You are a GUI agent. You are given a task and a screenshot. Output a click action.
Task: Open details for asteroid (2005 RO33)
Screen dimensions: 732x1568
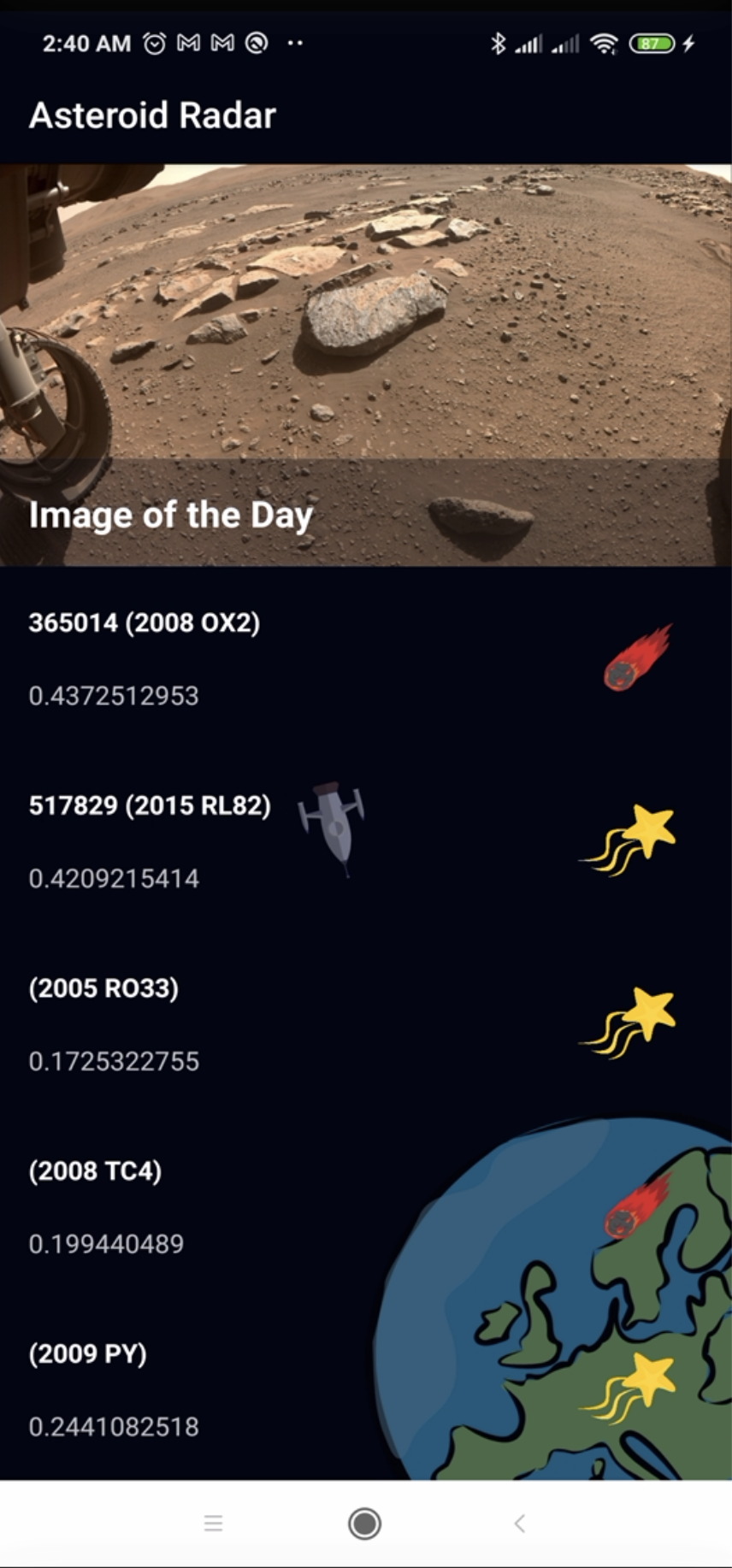coord(103,988)
